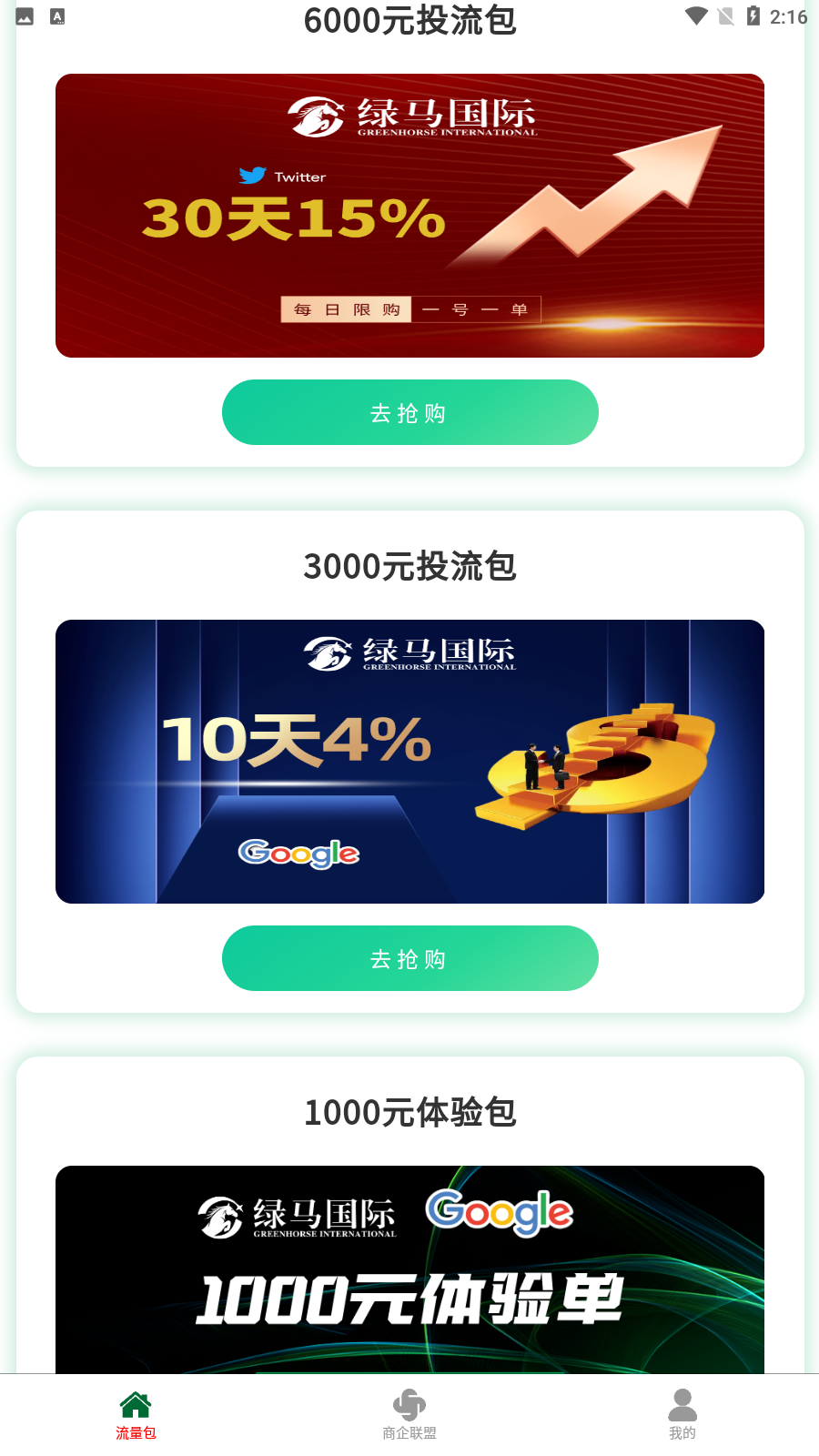This screenshot has height=1456, width=819.
Task: Tap 去抢购 under 6000元投流包
Action: 409,412
